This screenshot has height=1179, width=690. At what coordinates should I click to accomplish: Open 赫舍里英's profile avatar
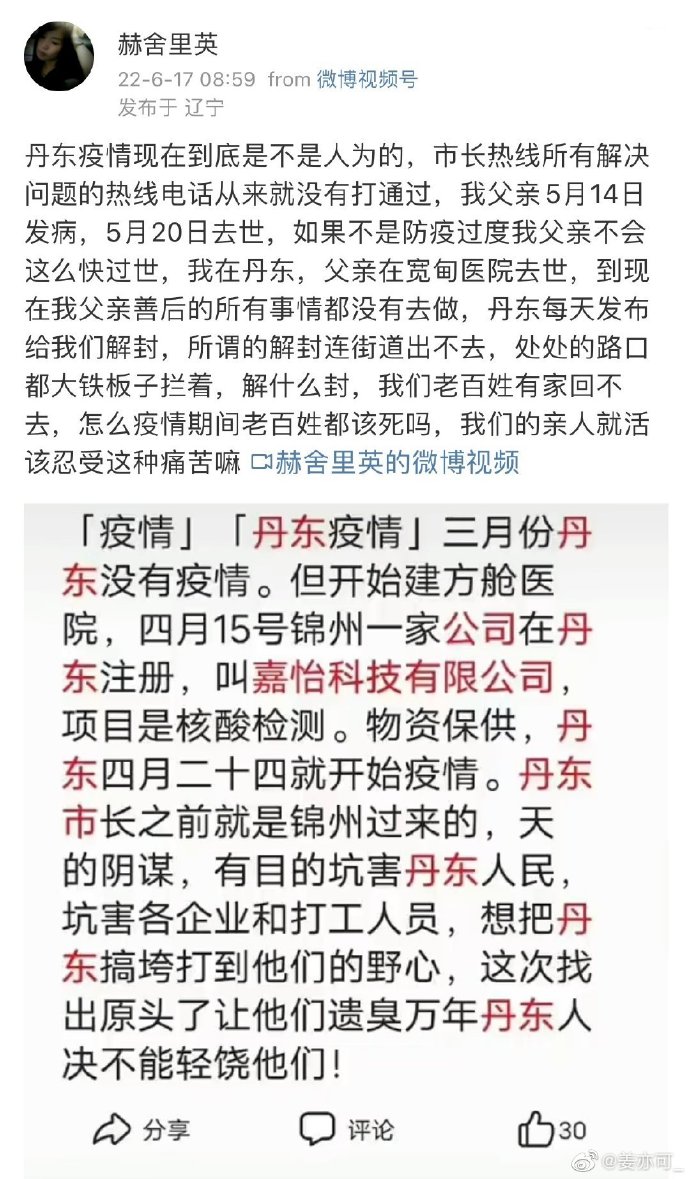pyautogui.click(x=60, y=58)
